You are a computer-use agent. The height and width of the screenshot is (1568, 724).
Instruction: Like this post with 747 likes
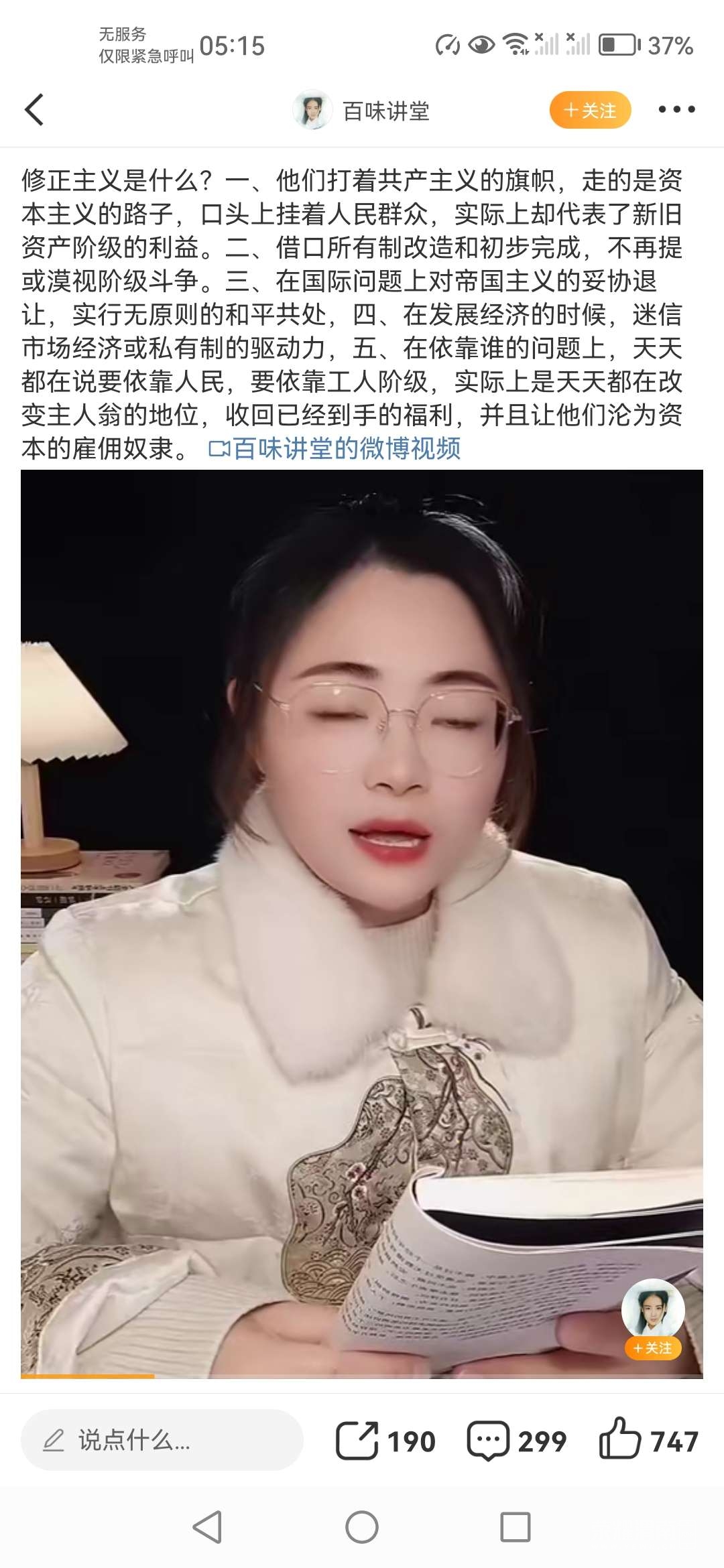648,1441
